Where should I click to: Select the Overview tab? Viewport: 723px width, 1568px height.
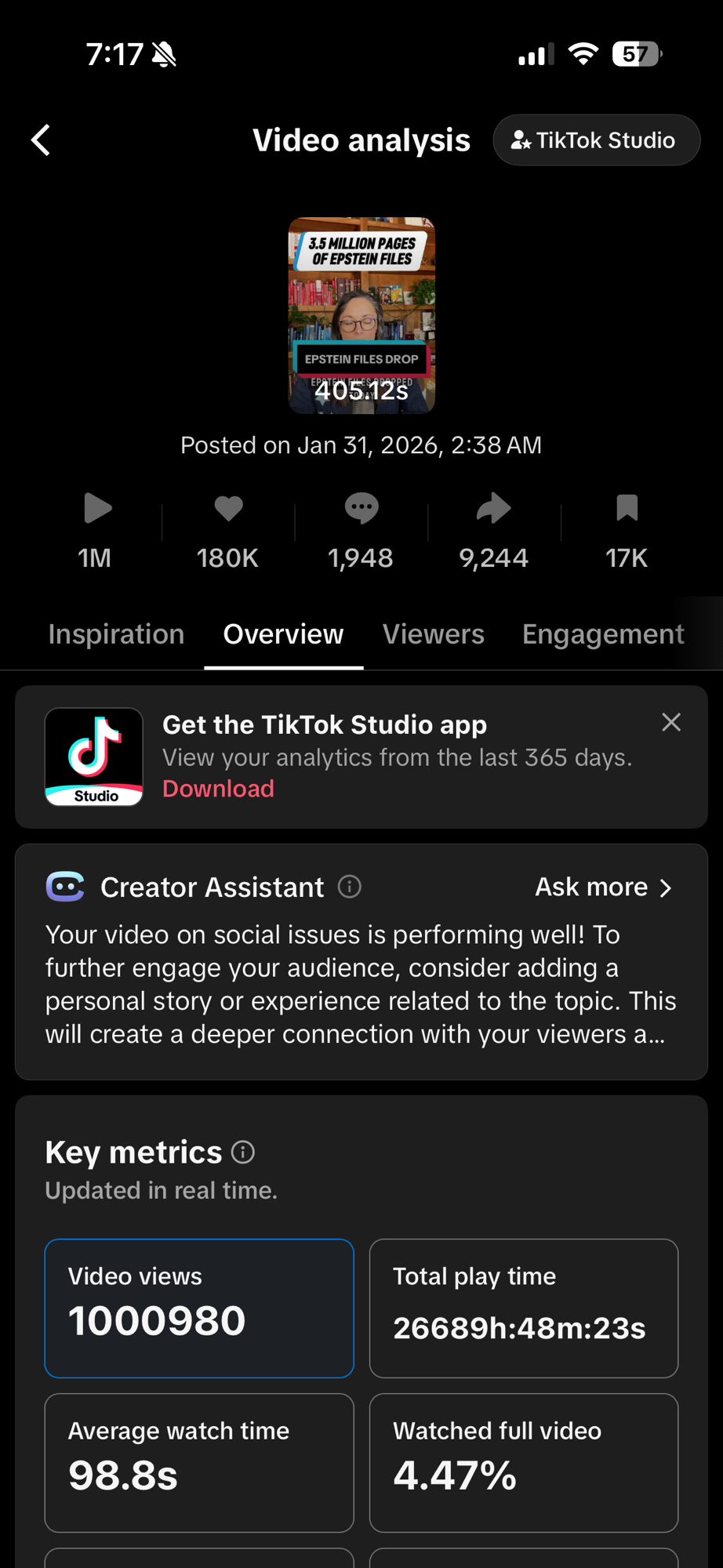click(283, 634)
